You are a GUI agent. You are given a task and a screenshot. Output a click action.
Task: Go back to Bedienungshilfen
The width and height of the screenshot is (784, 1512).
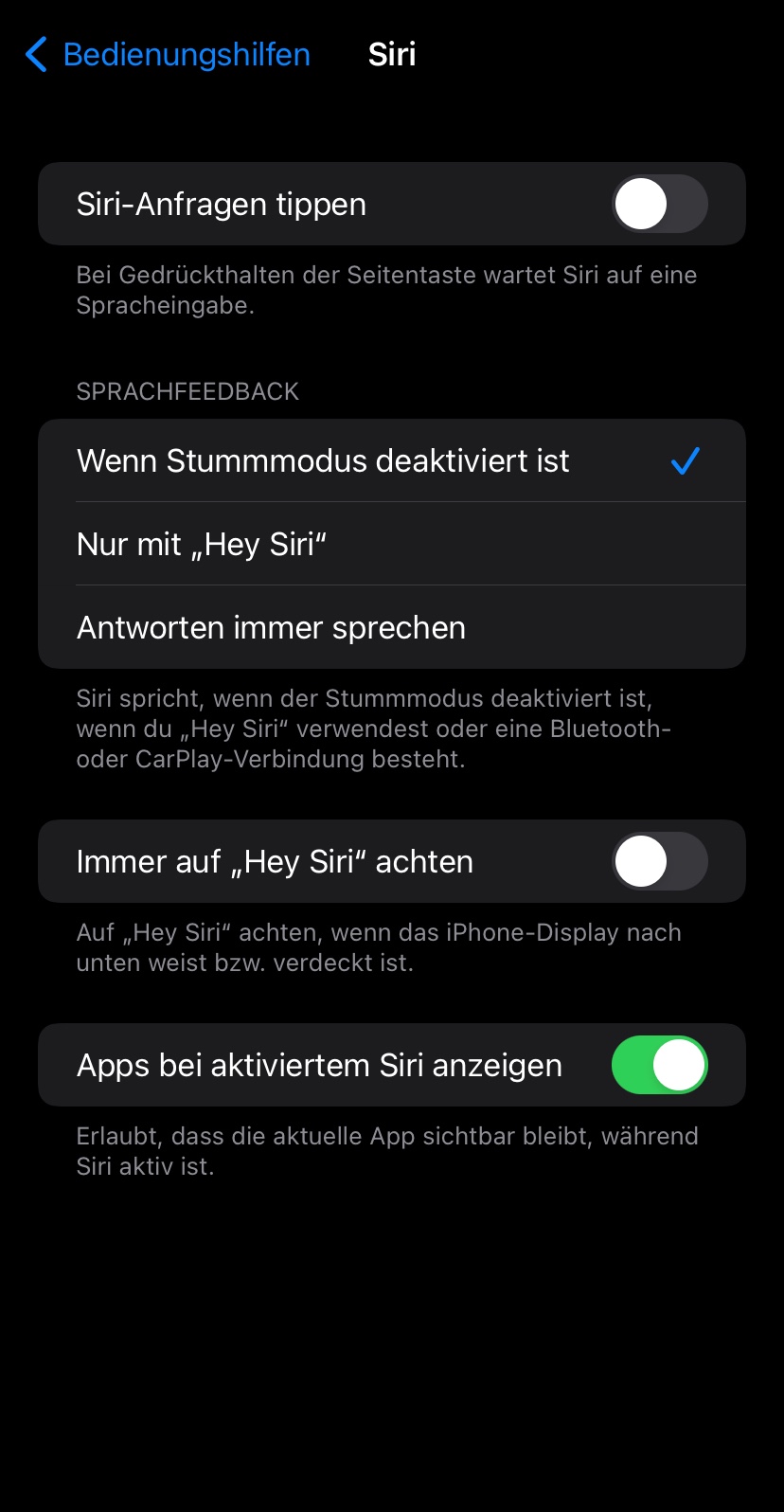point(169,55)
